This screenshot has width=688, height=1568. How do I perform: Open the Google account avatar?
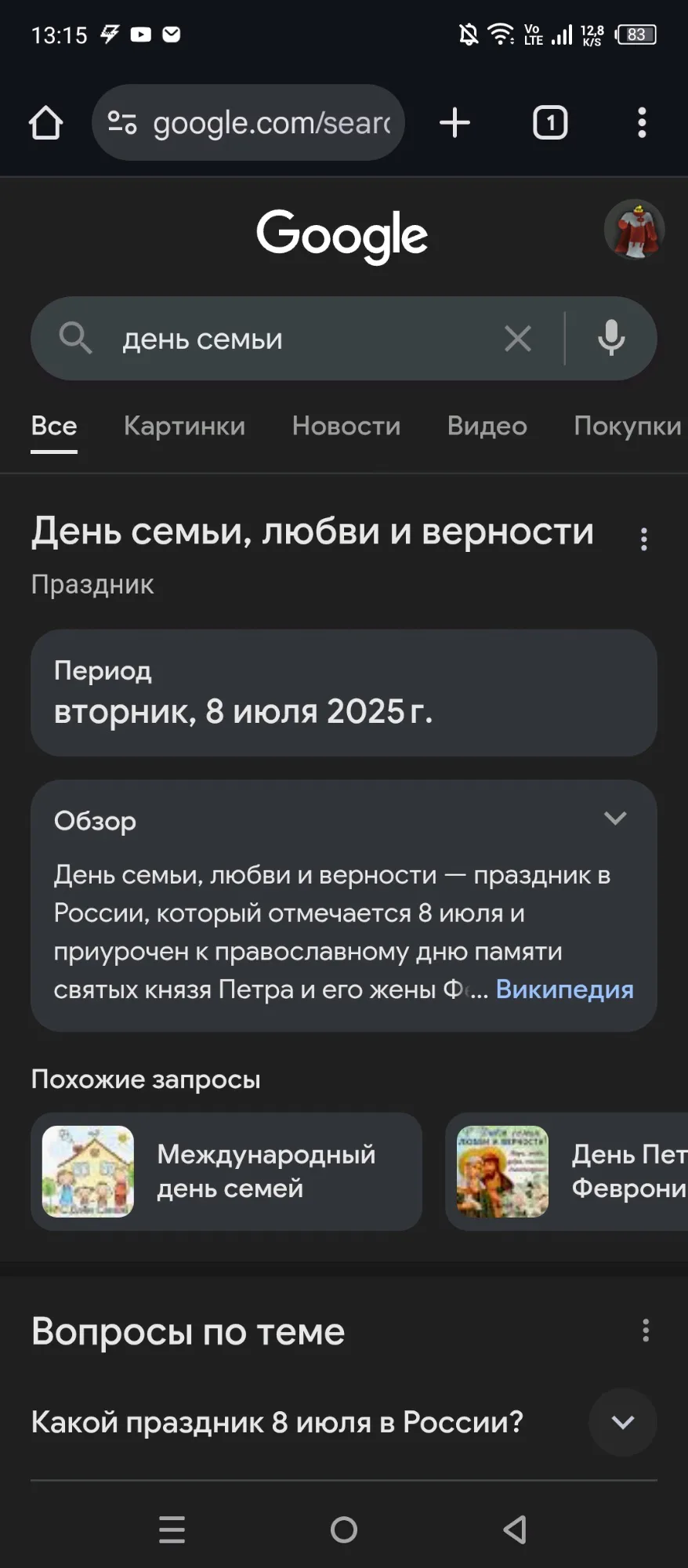[x=634, y=230]
